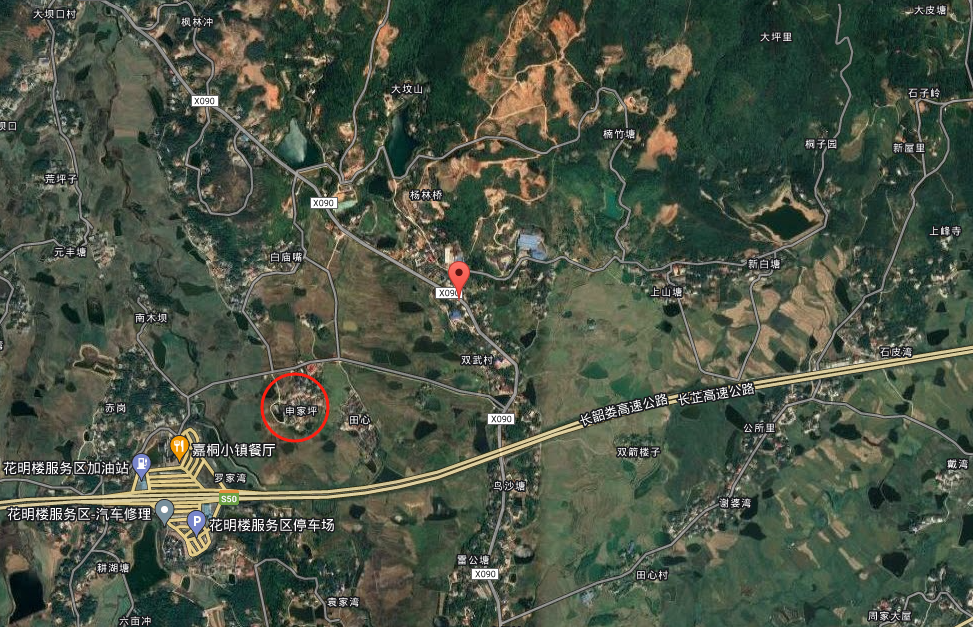This screenshot has height=627, width=973.
Task: Select the 花明楼服务区加油站 gas station marker
Action: pos(142,464)
